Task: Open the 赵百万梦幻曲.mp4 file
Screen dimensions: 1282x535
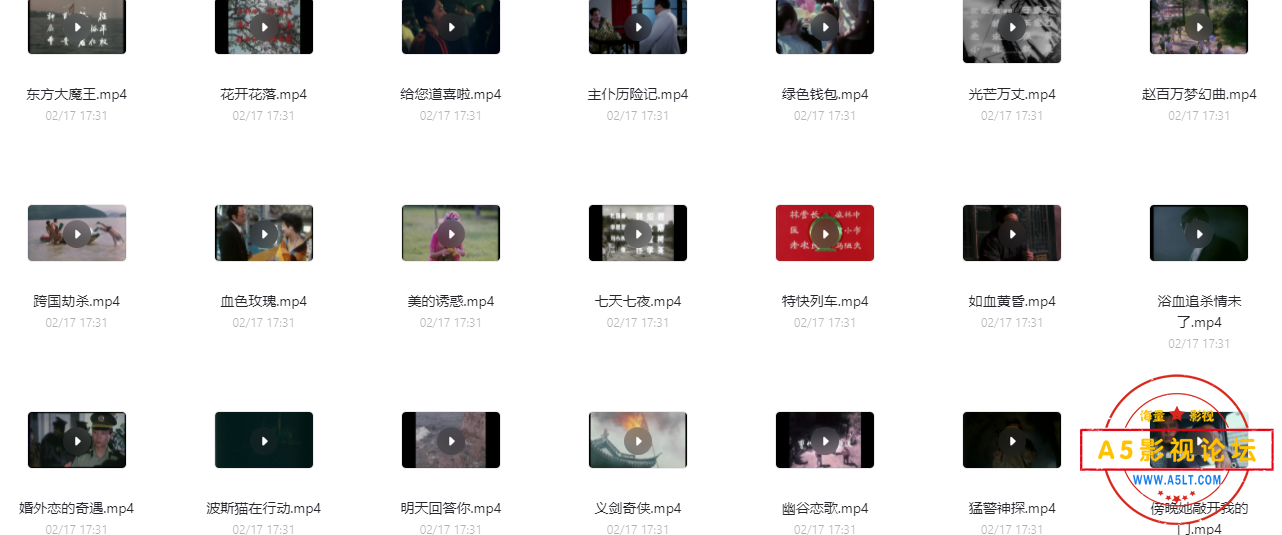Action: click(1199, 27)
